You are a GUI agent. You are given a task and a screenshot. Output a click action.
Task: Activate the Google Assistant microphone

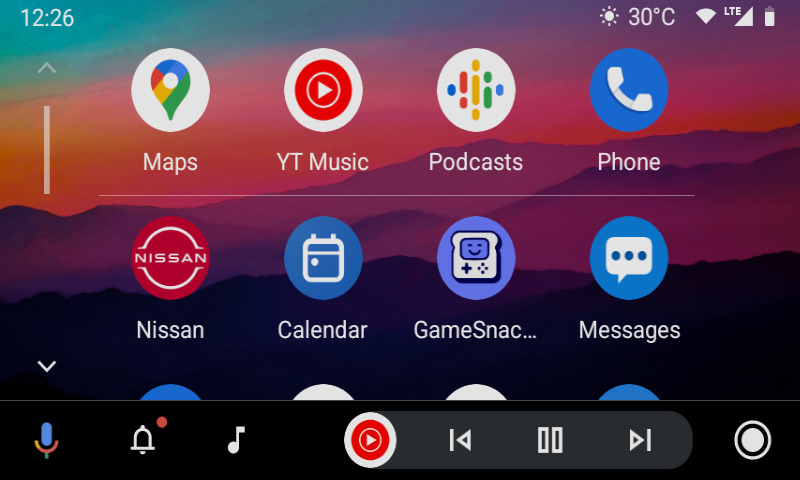coord(46,440)
